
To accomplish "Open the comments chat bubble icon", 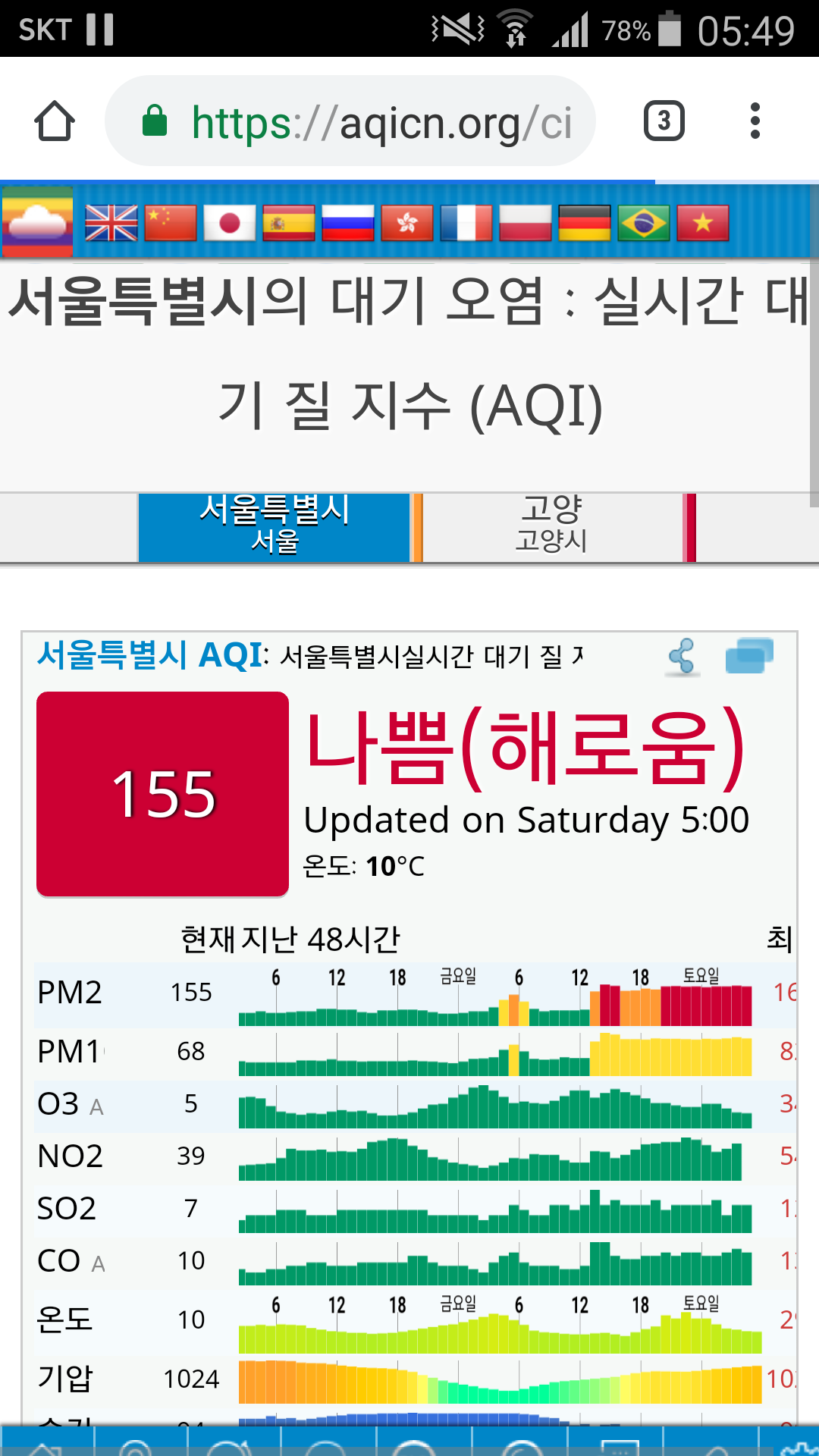I will (x=749, y=656).
